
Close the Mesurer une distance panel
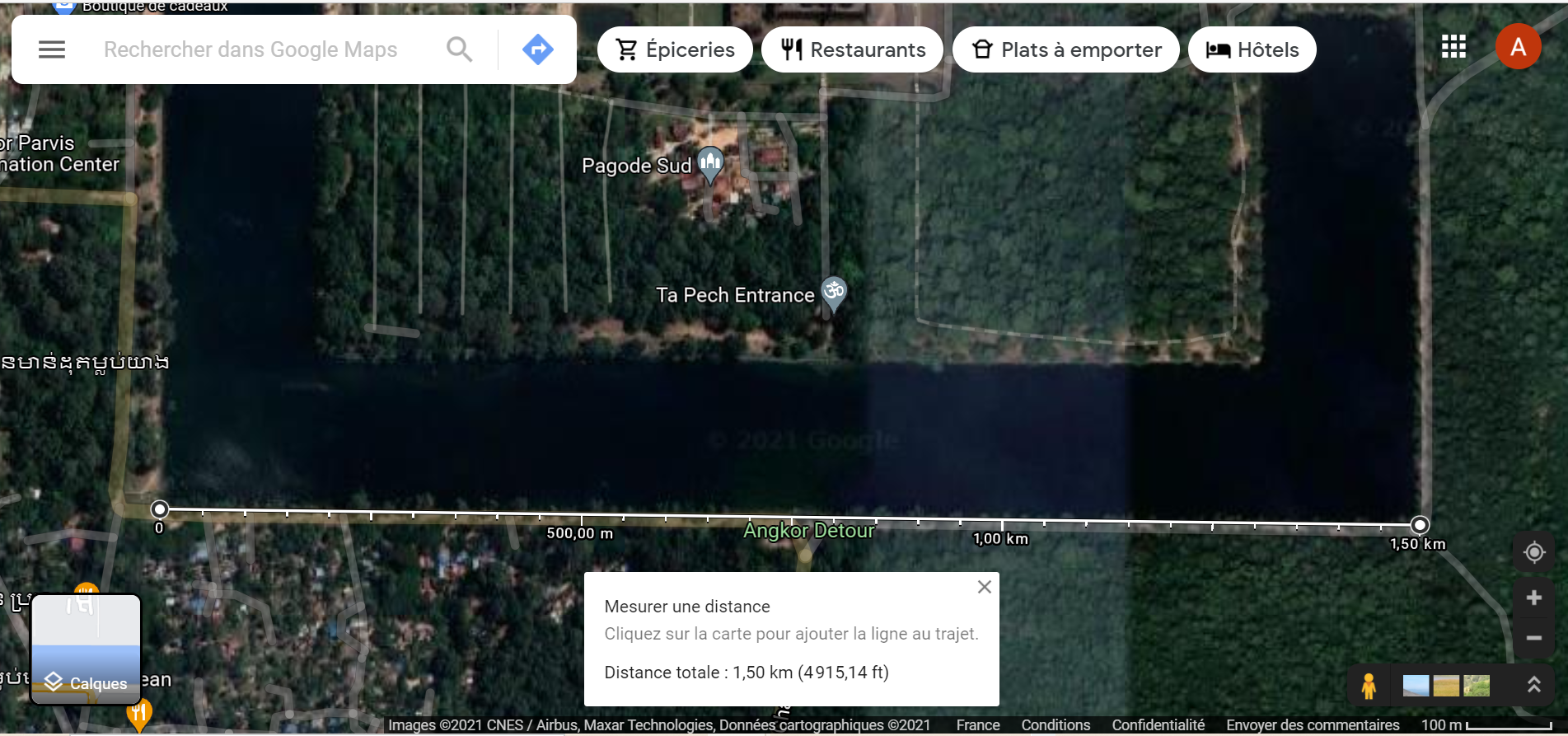(984, 587)
